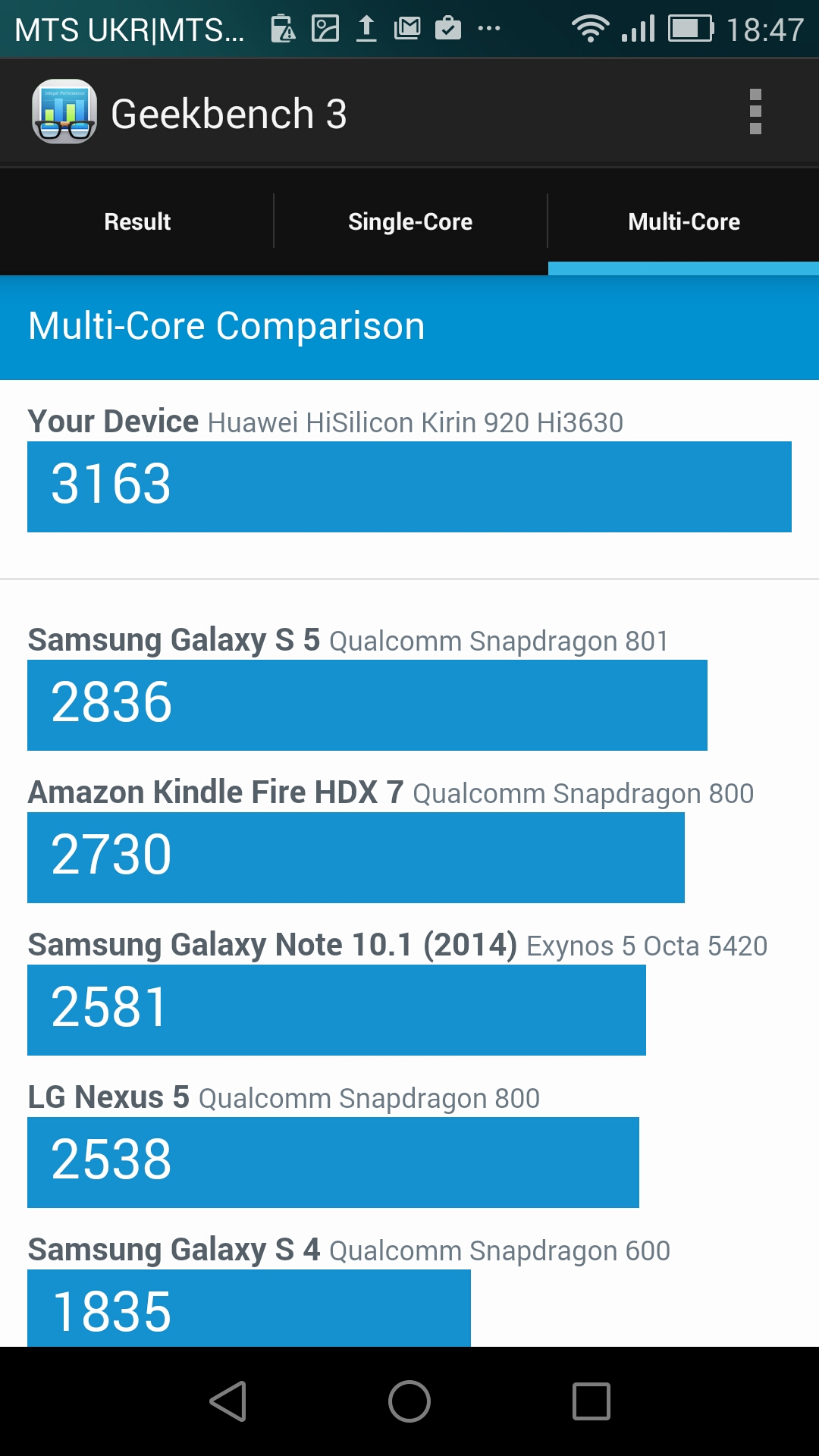Switch to the Result tab

click(x=136, y=221)
